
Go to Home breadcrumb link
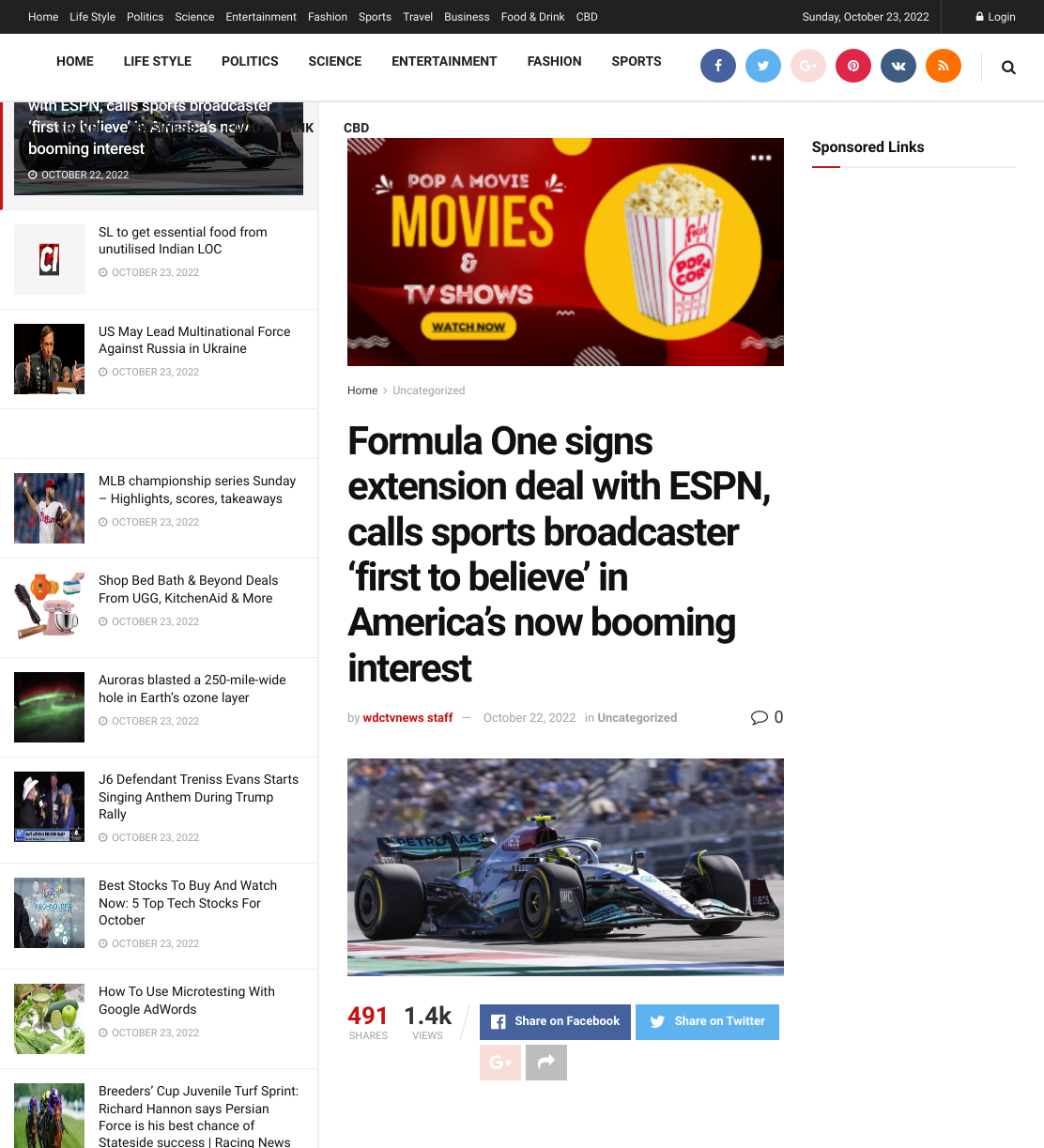click(x=362, y=390)
